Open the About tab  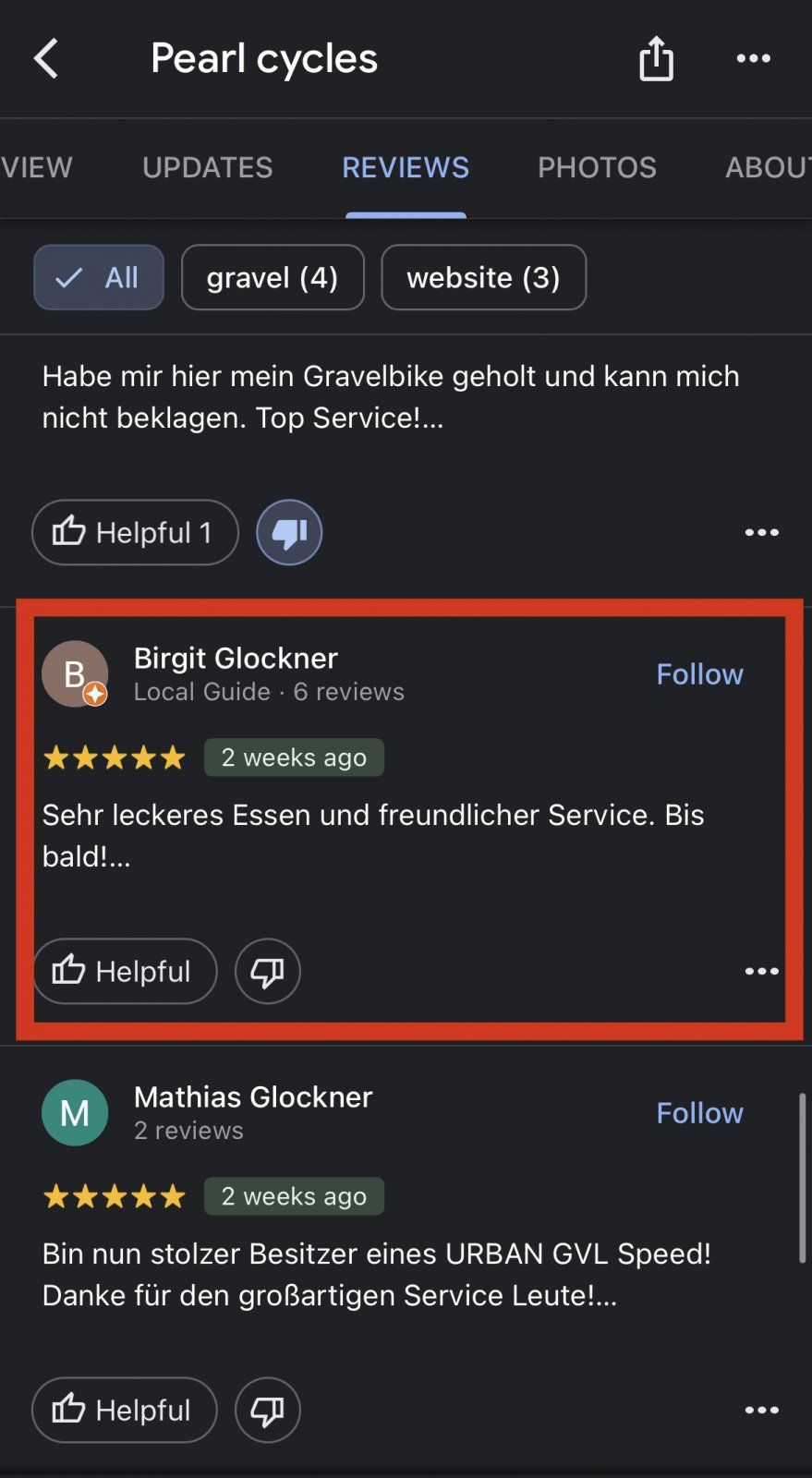pyautogui.click(x=767, y=167)
